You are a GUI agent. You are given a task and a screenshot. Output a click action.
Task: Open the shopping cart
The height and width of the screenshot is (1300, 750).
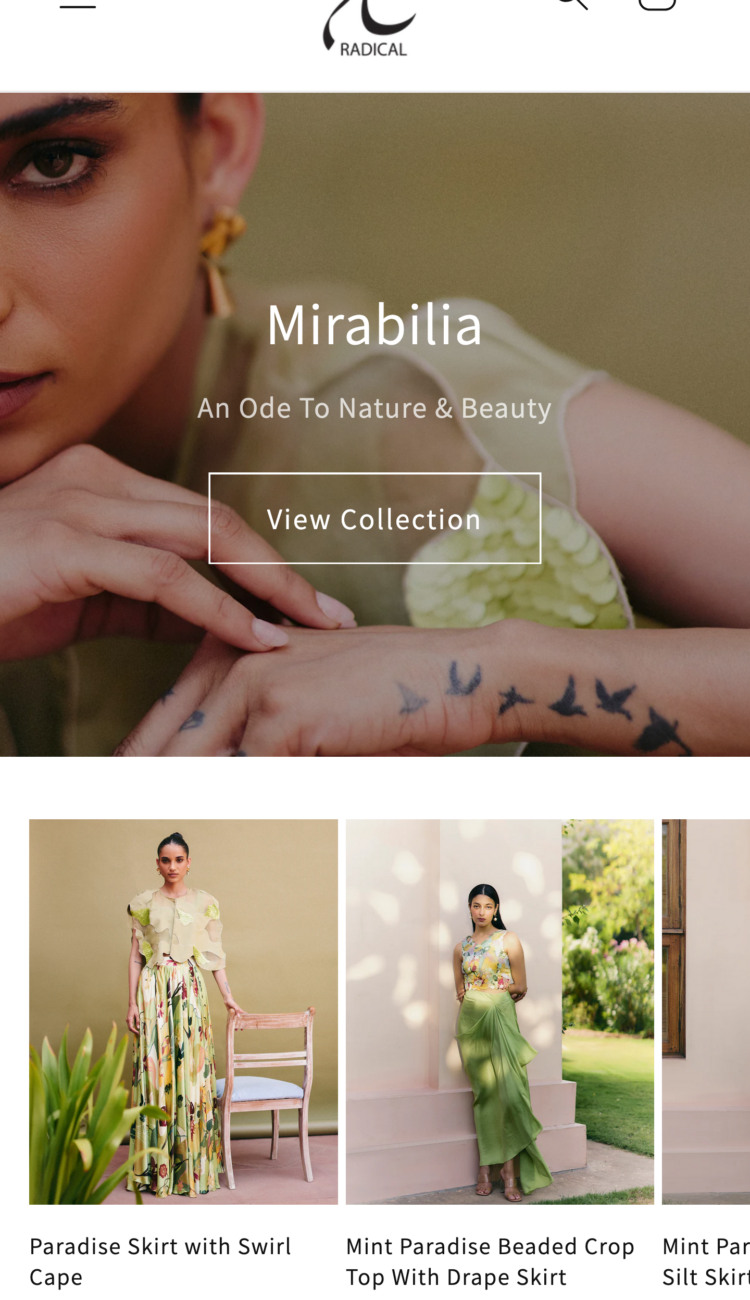[x=657, y=4]
